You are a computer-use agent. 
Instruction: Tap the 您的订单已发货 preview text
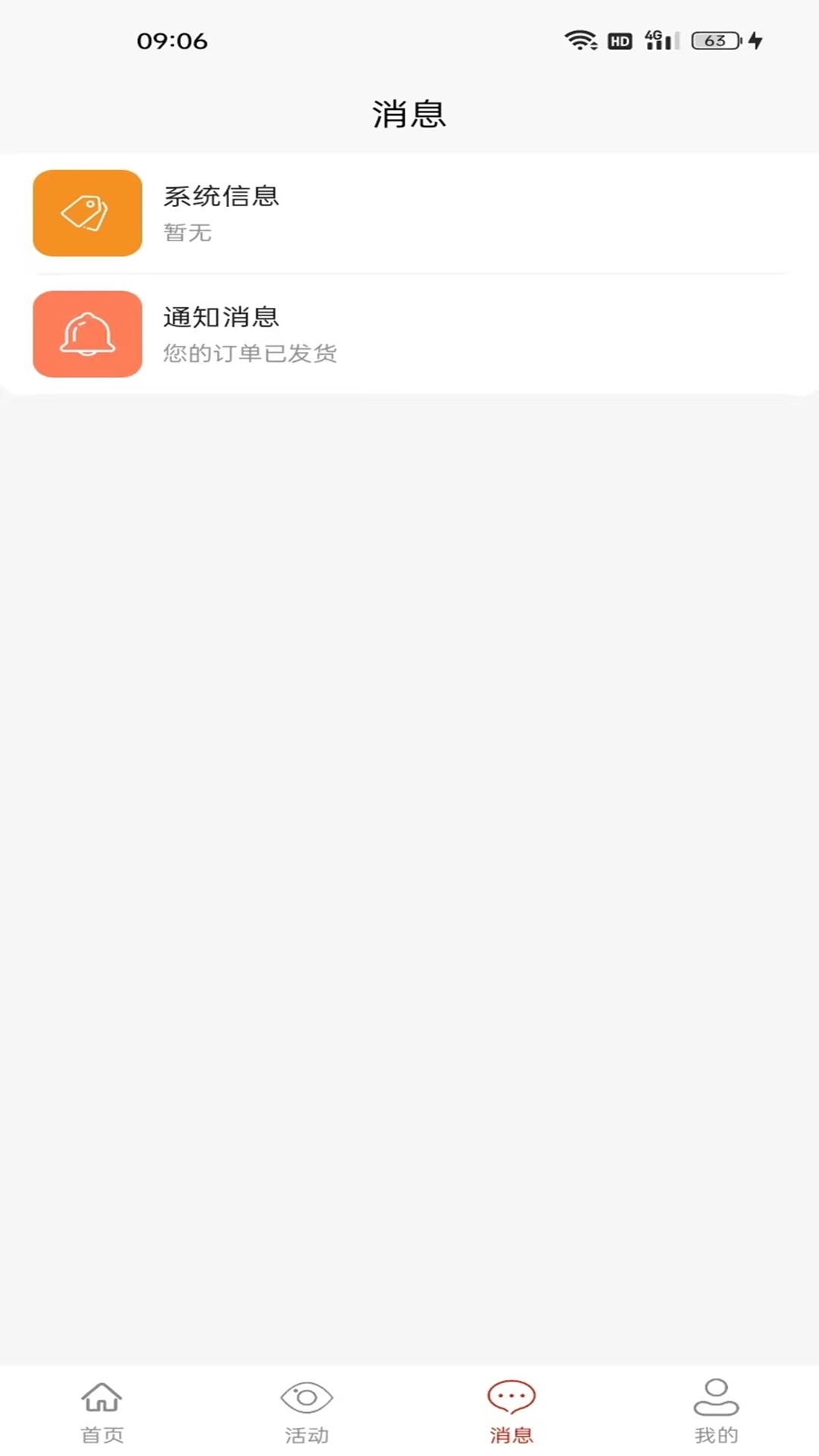coord(251,353)
